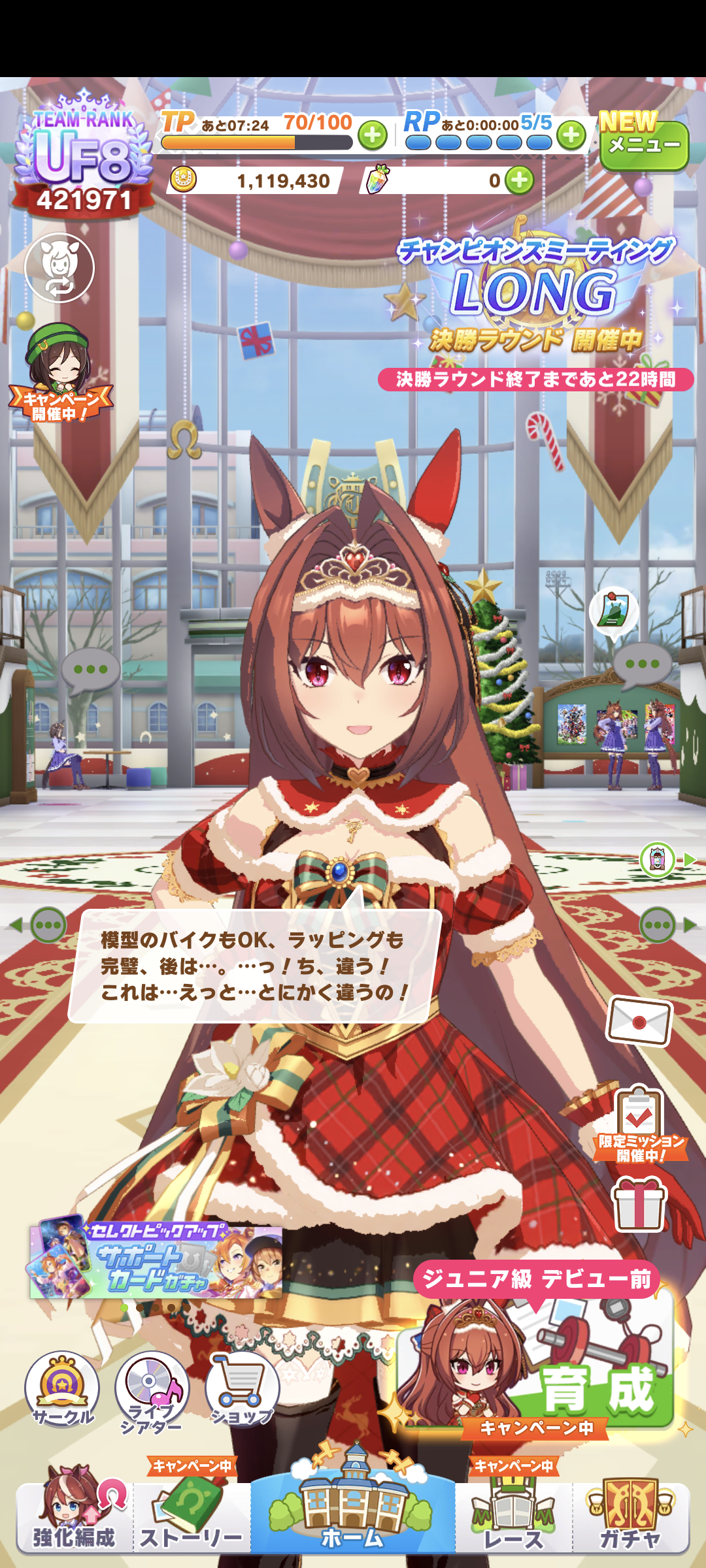Open the mail envelope icon
Screen dimensions: 706x1568
pyautogui.click(x=639, y=1021)
